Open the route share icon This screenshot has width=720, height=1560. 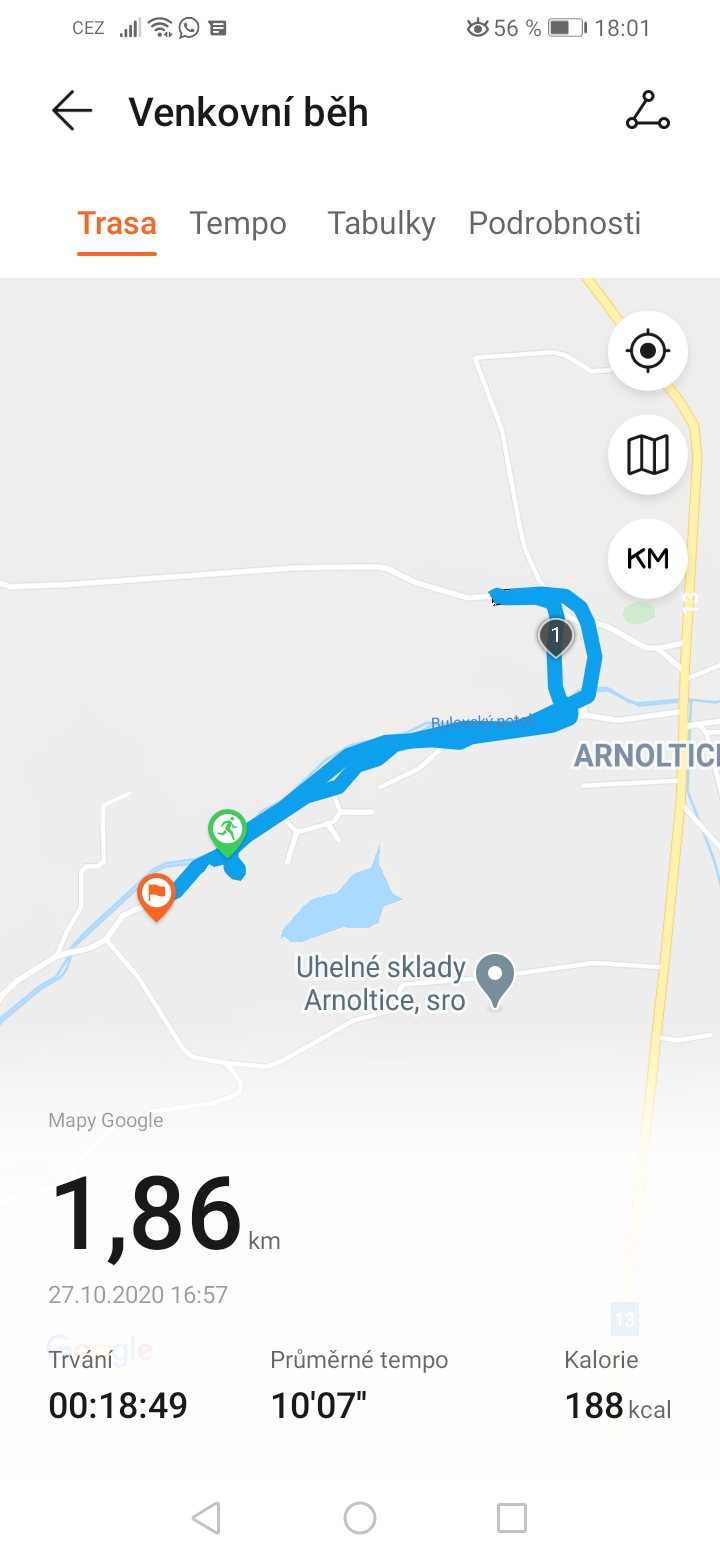(647, 111)
